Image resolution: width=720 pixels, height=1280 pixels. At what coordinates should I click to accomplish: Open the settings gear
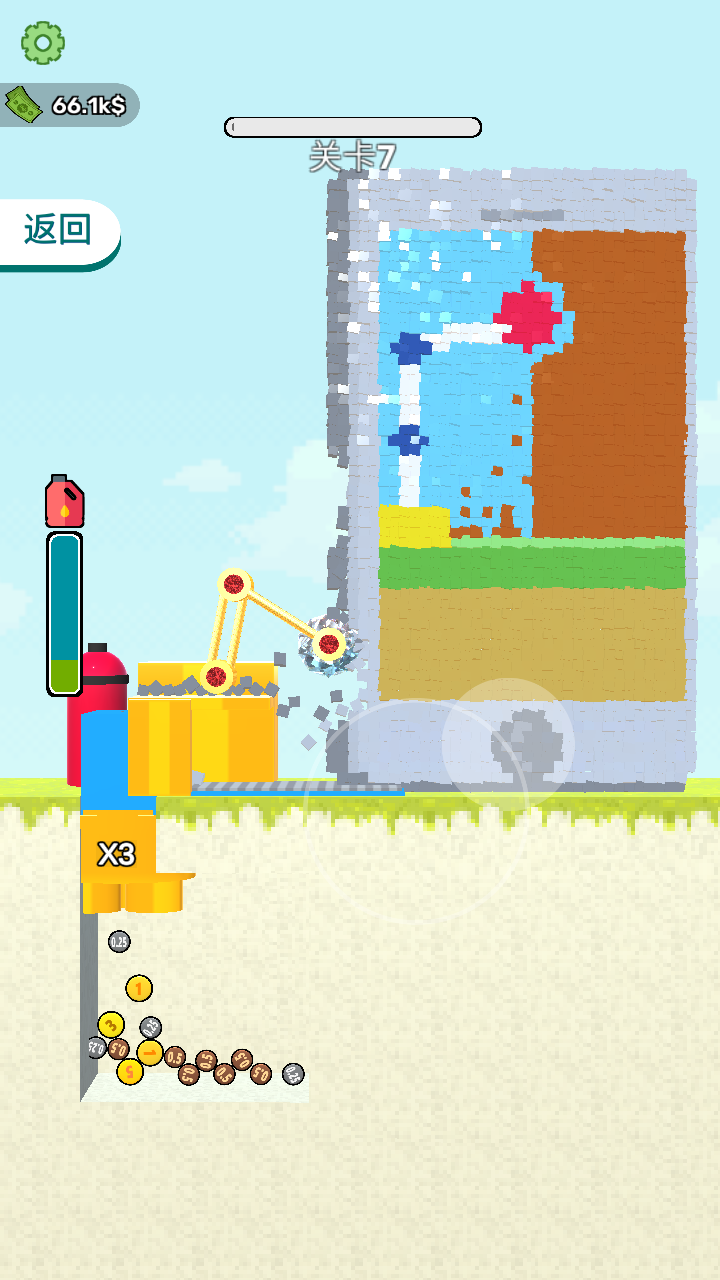coord(43,42)
